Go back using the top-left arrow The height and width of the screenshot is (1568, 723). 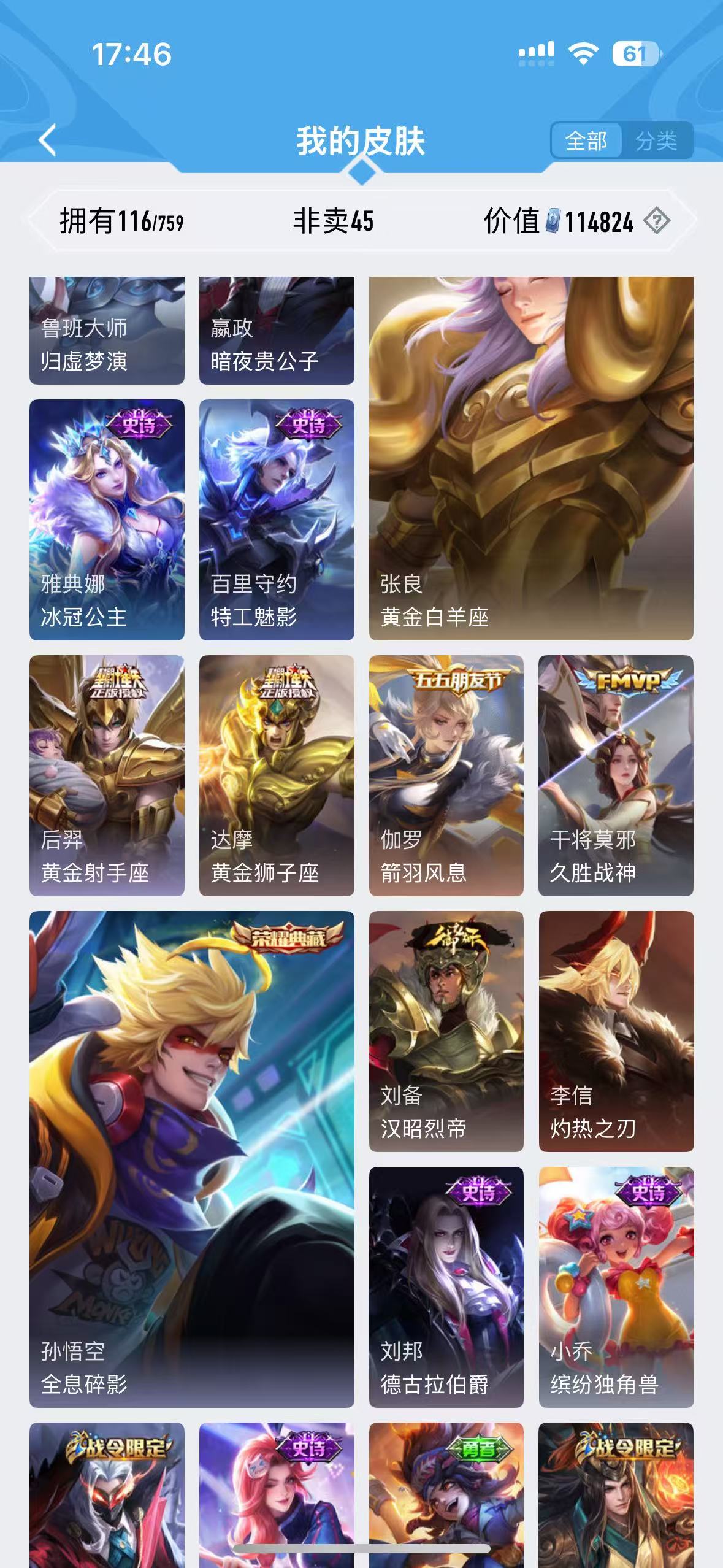point(48,140)
